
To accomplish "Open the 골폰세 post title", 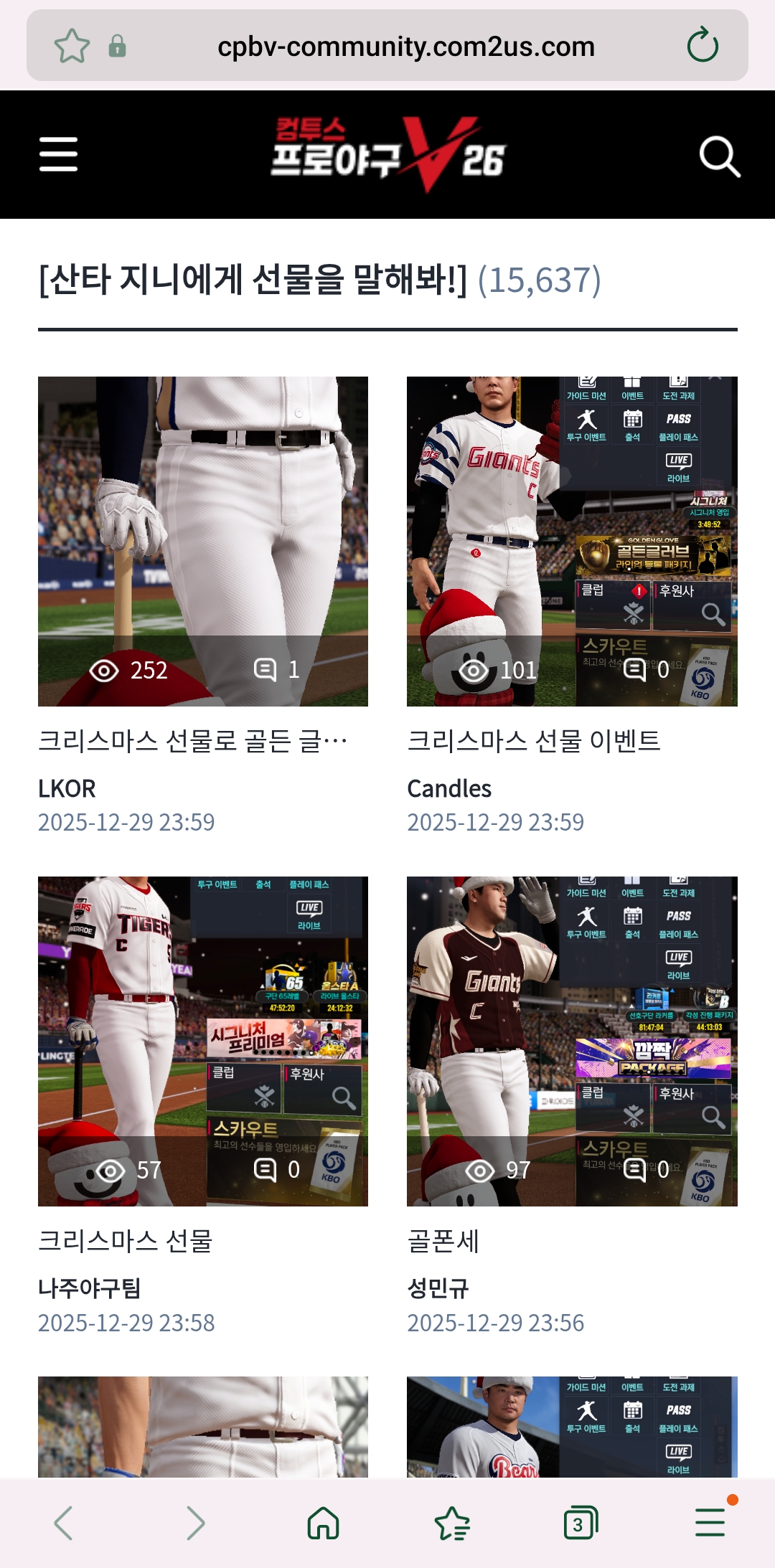I will [x=443, y=1241].
